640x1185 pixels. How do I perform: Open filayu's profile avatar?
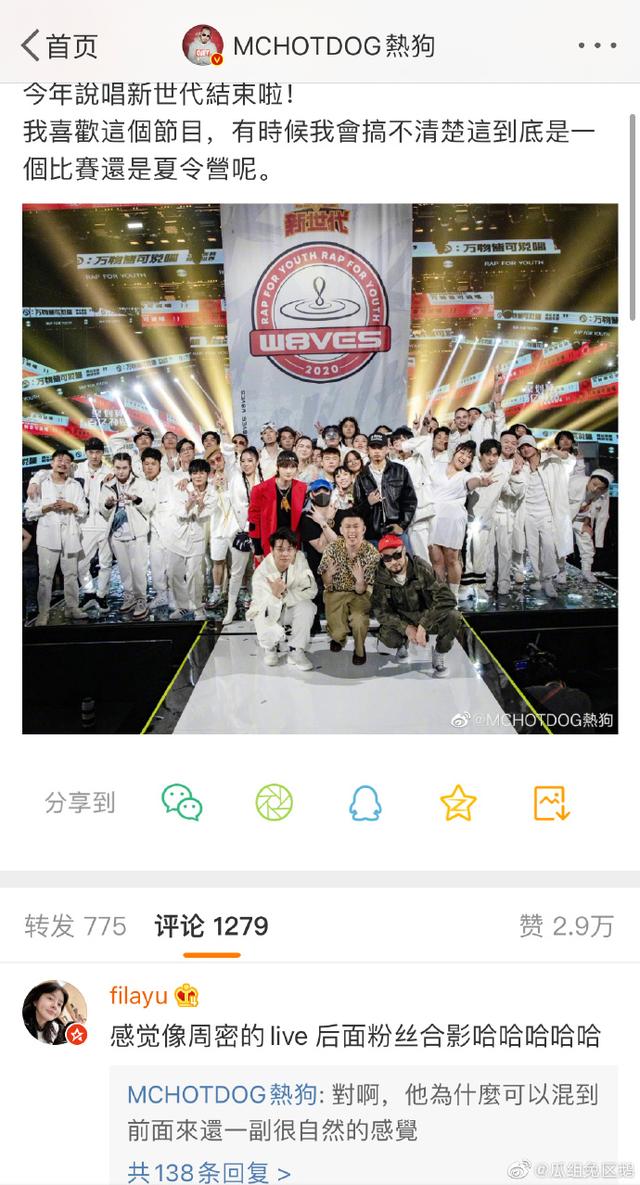(55, 1012)
